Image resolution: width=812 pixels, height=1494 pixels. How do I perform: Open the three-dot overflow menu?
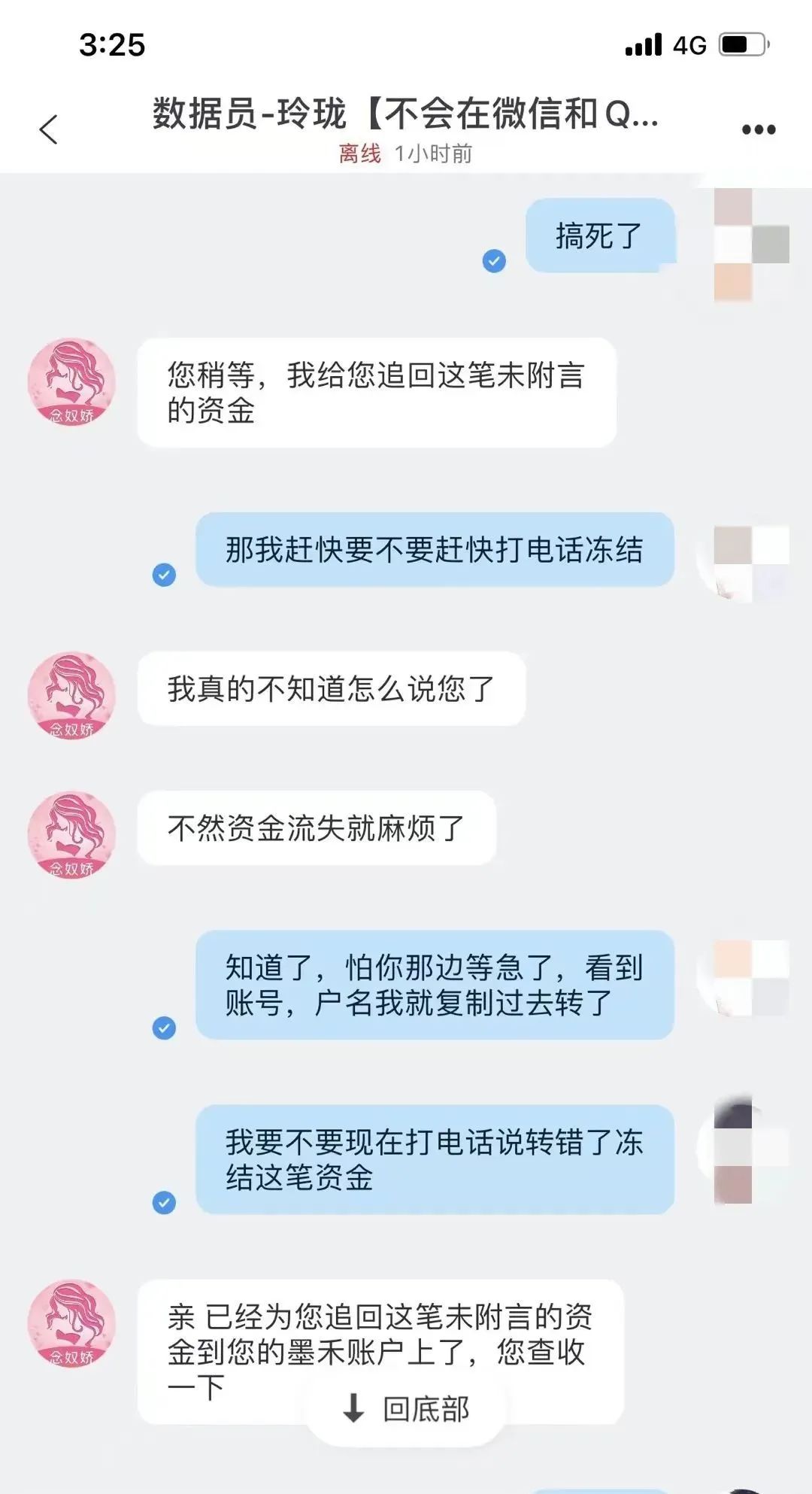758,129
